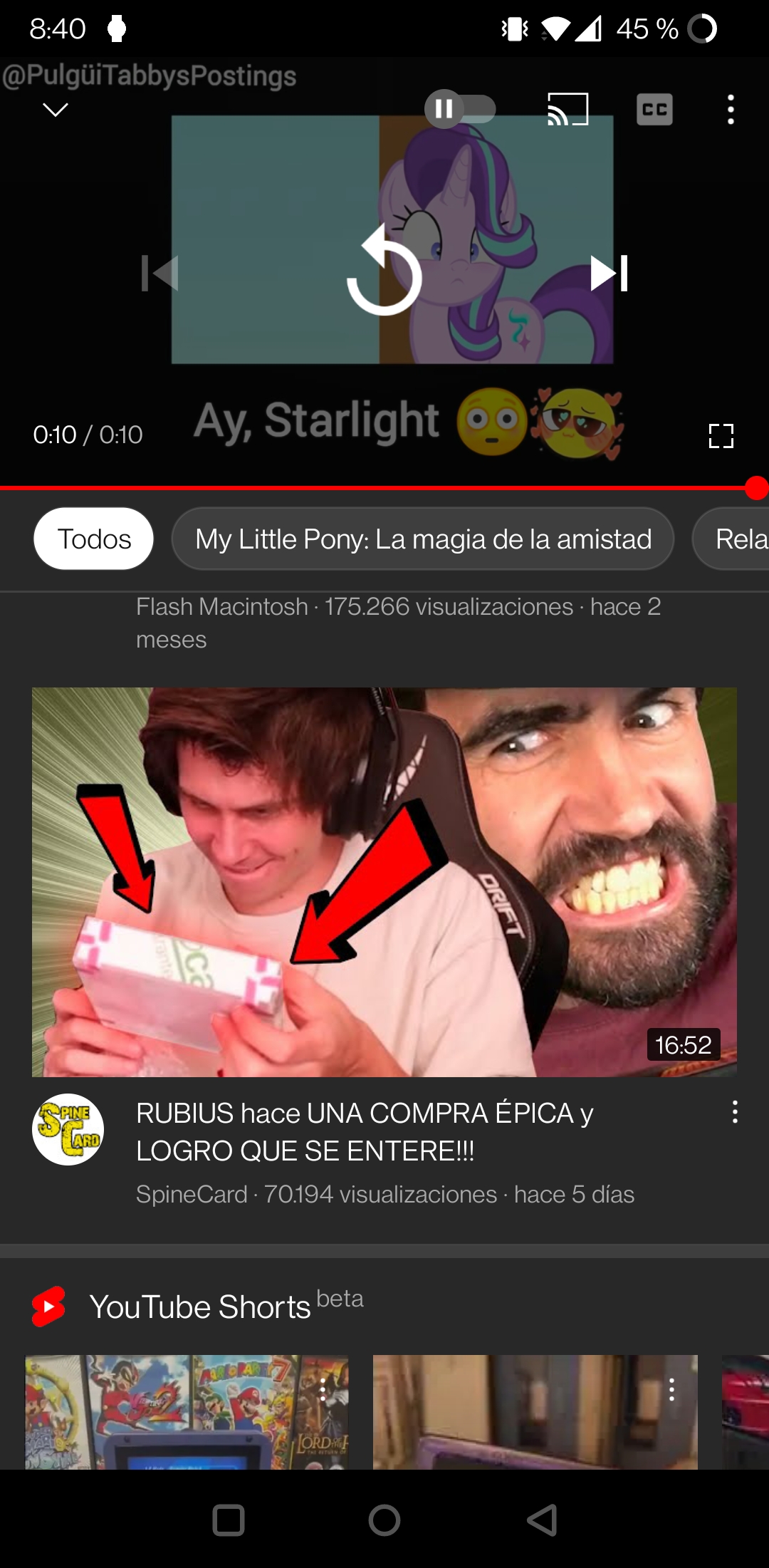This screenshot has width=769, height=1568.
Task: Open the options menu on the second Short
Action: pos(671,1389)
